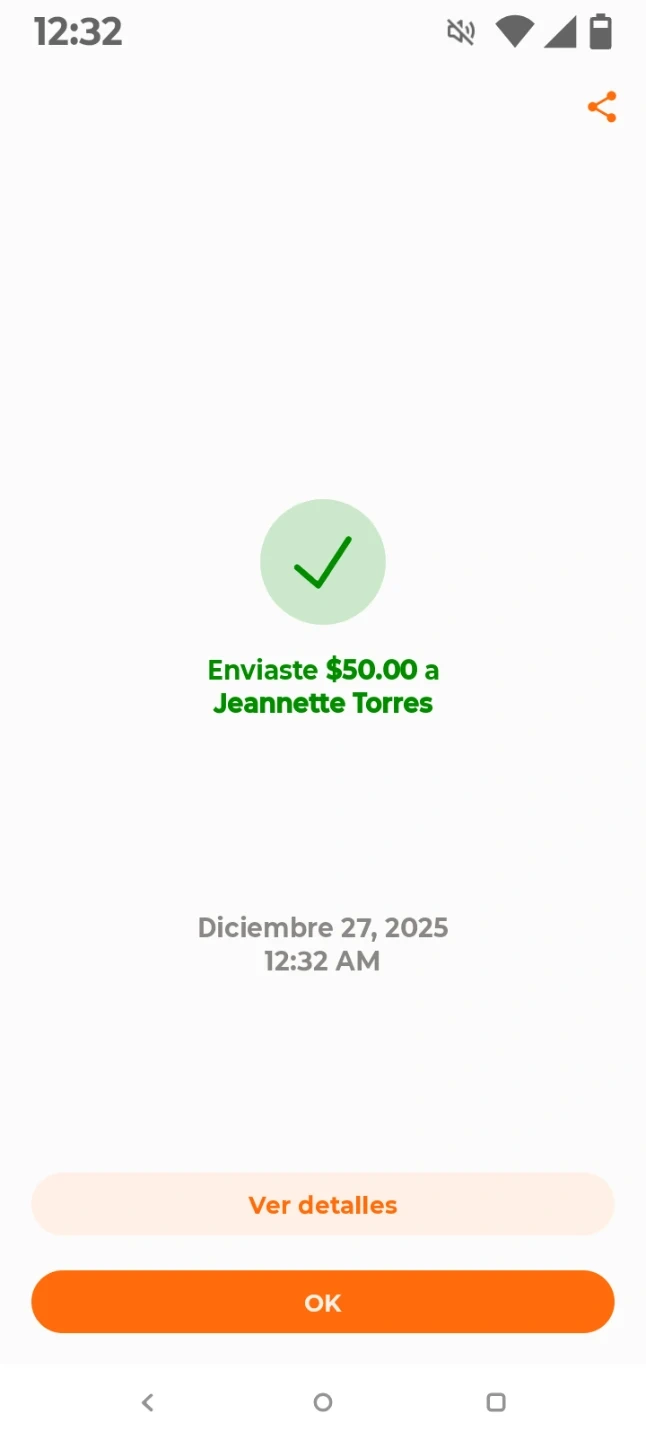Confirm with the OK button
This screenshot has height=1440, width=646.
(322, 1302)
